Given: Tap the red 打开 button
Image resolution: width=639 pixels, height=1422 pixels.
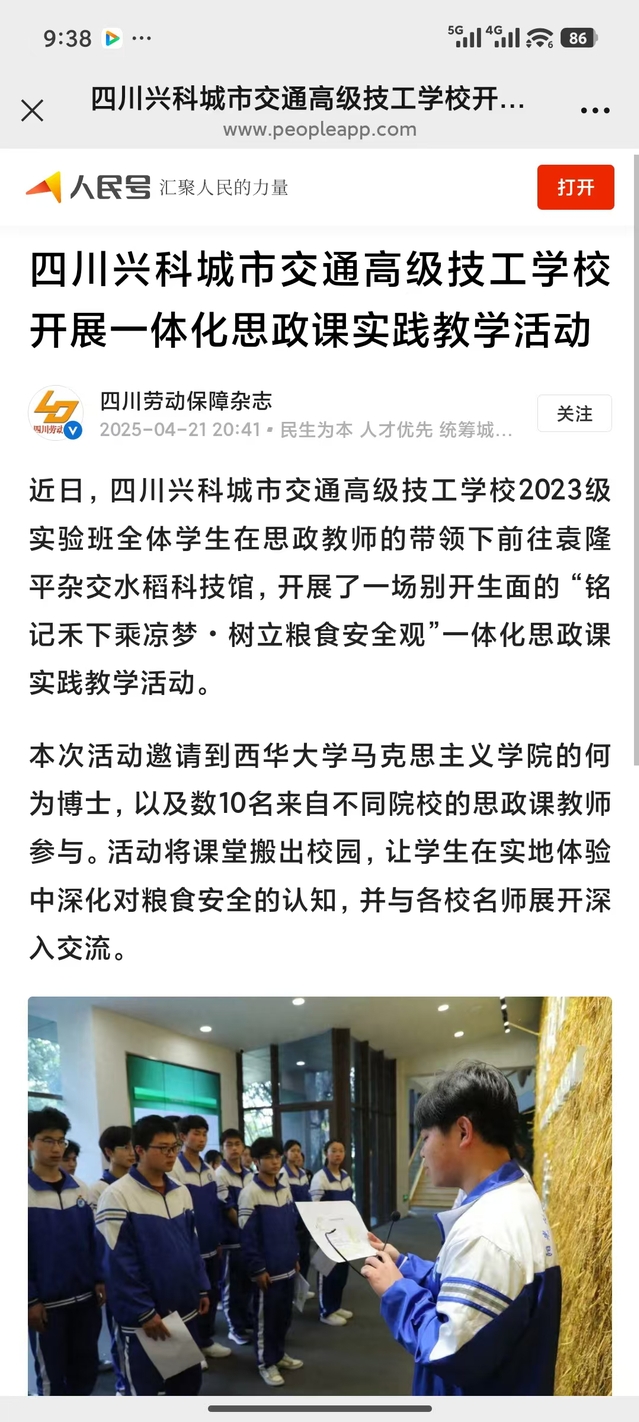Looking at the screenshot, I should coord(575,187).
